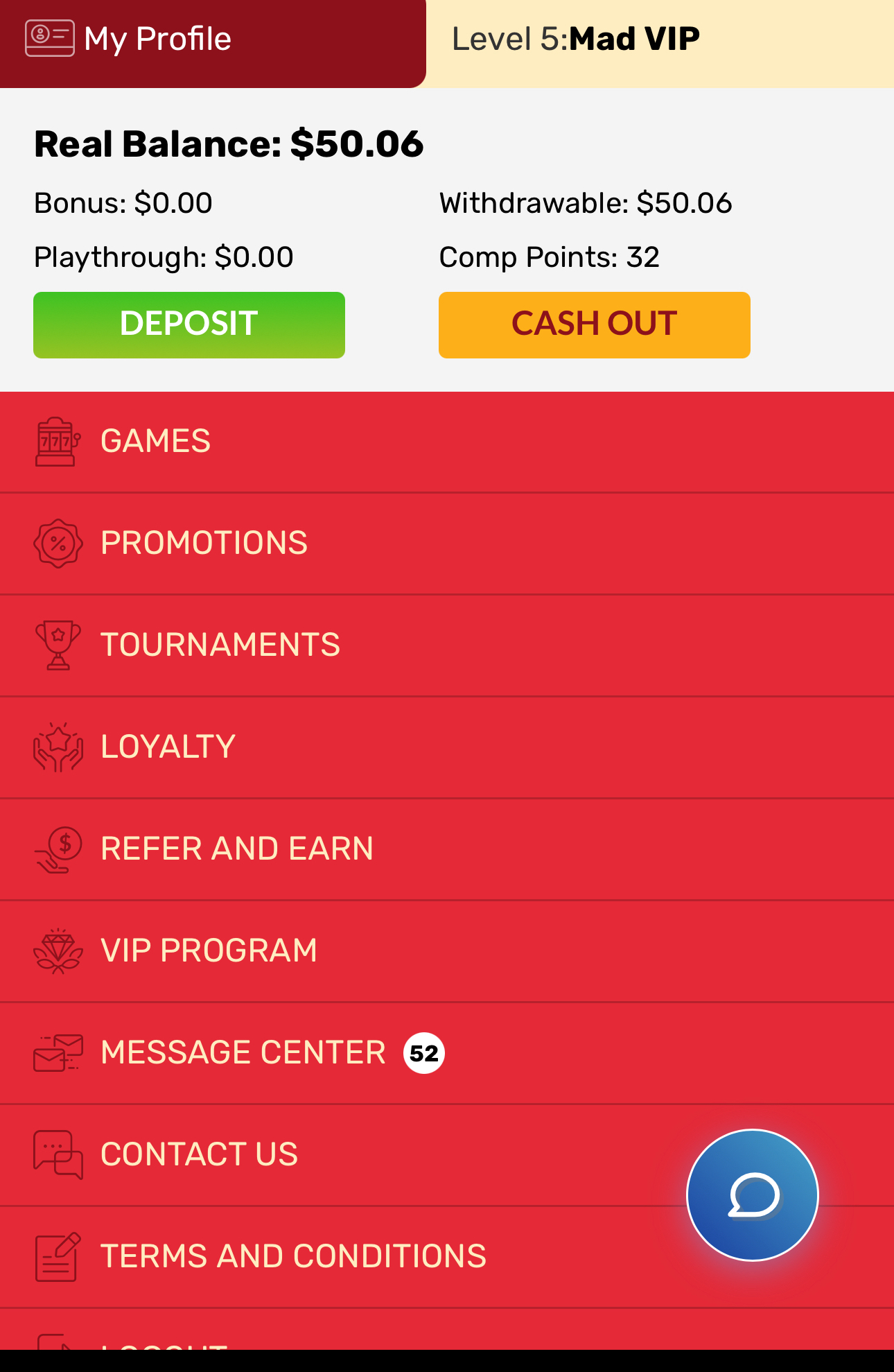Open Terms and Conditions
This screenshot has height=1372, width=894.
pyautogui.click(x=293, y=1257)
